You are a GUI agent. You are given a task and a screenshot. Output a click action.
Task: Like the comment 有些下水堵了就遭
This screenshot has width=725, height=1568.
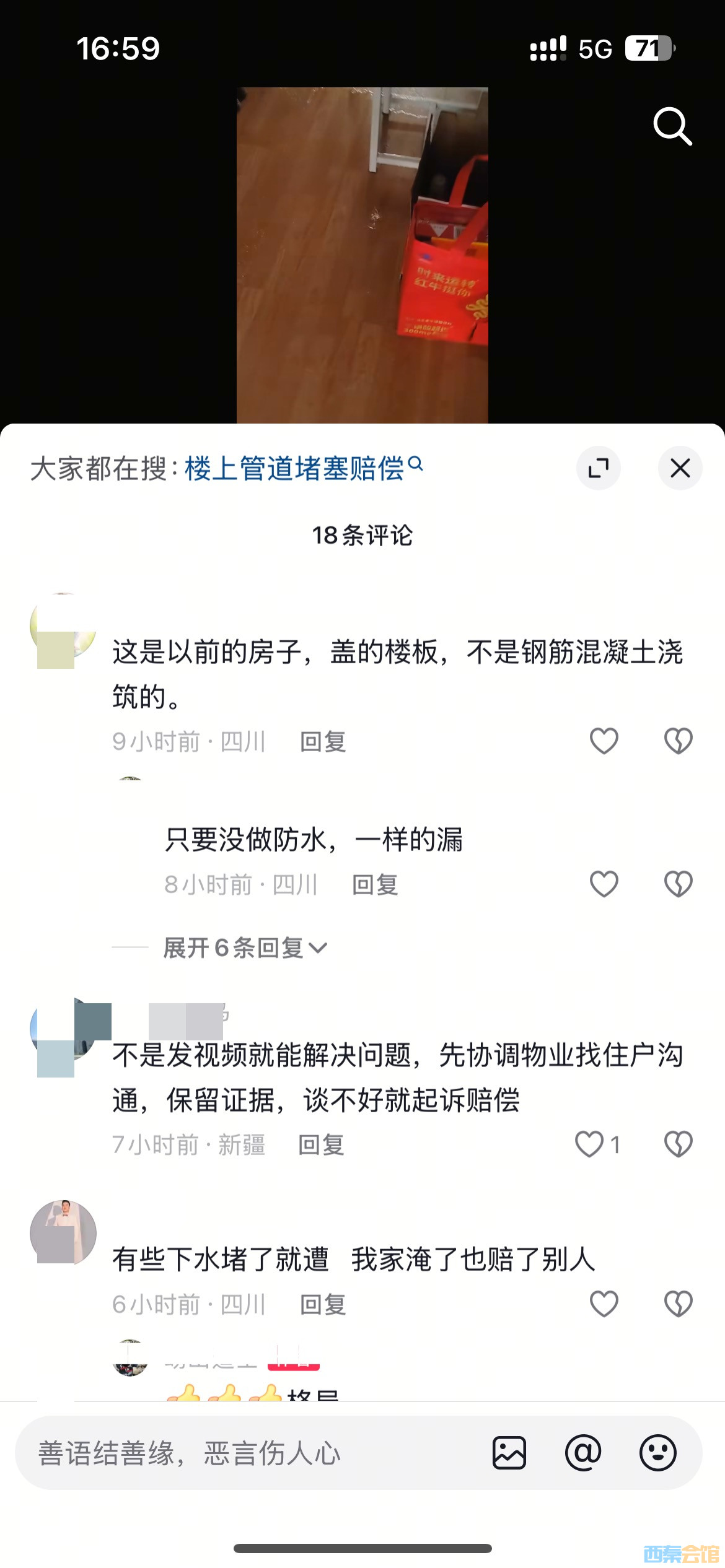pyautogui.click(x=604, y=1304)
